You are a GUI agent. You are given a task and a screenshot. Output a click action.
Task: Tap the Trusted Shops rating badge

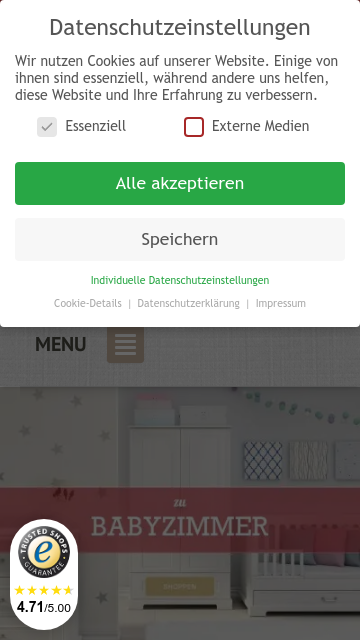click(x=44, y=574)
